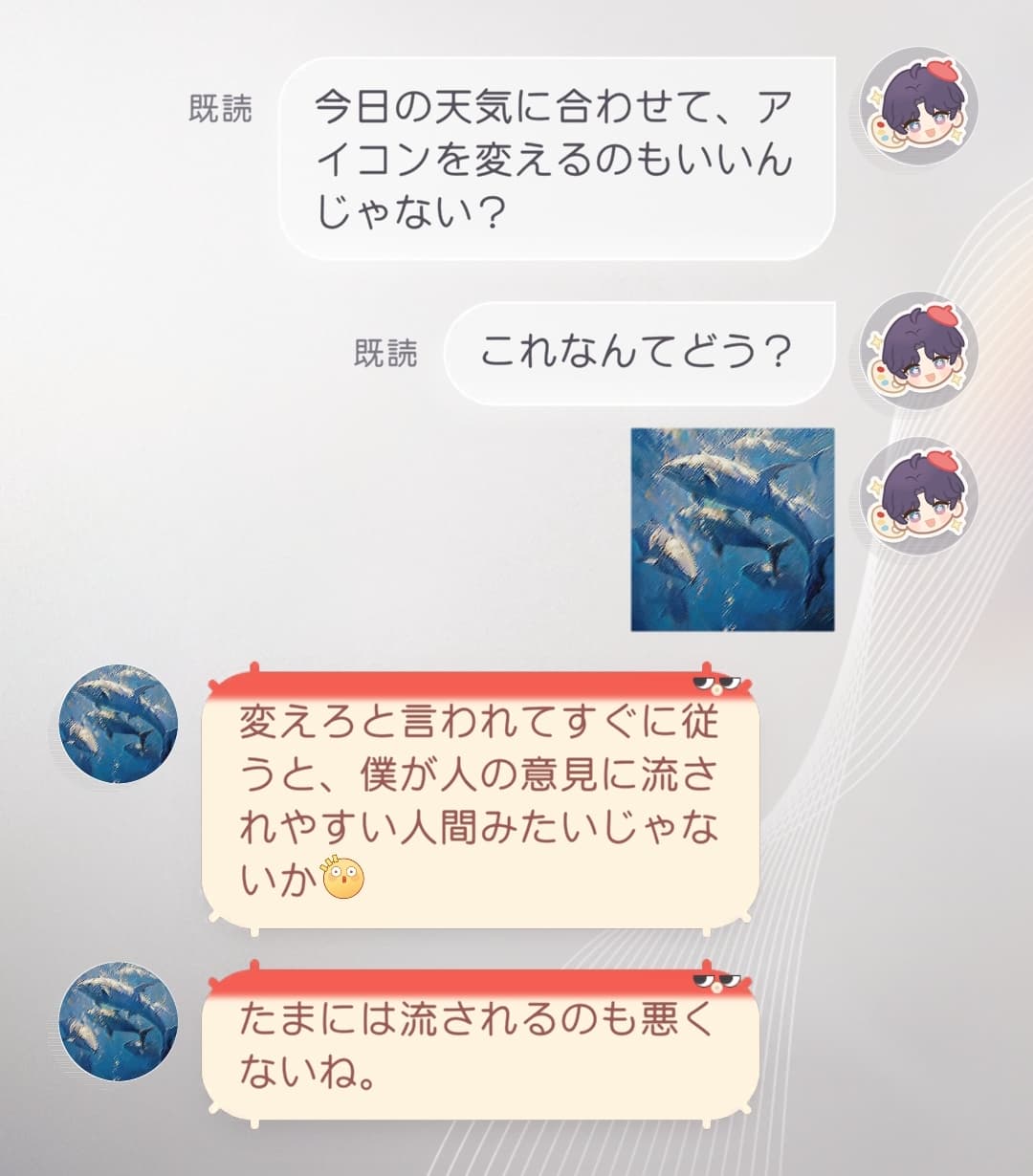Image resolution: width=1033 pixels, height=1176 pixels.
Task: Tap the dolphin avatar beside たまには流されるのも悪くないね
Action: 119,1021
